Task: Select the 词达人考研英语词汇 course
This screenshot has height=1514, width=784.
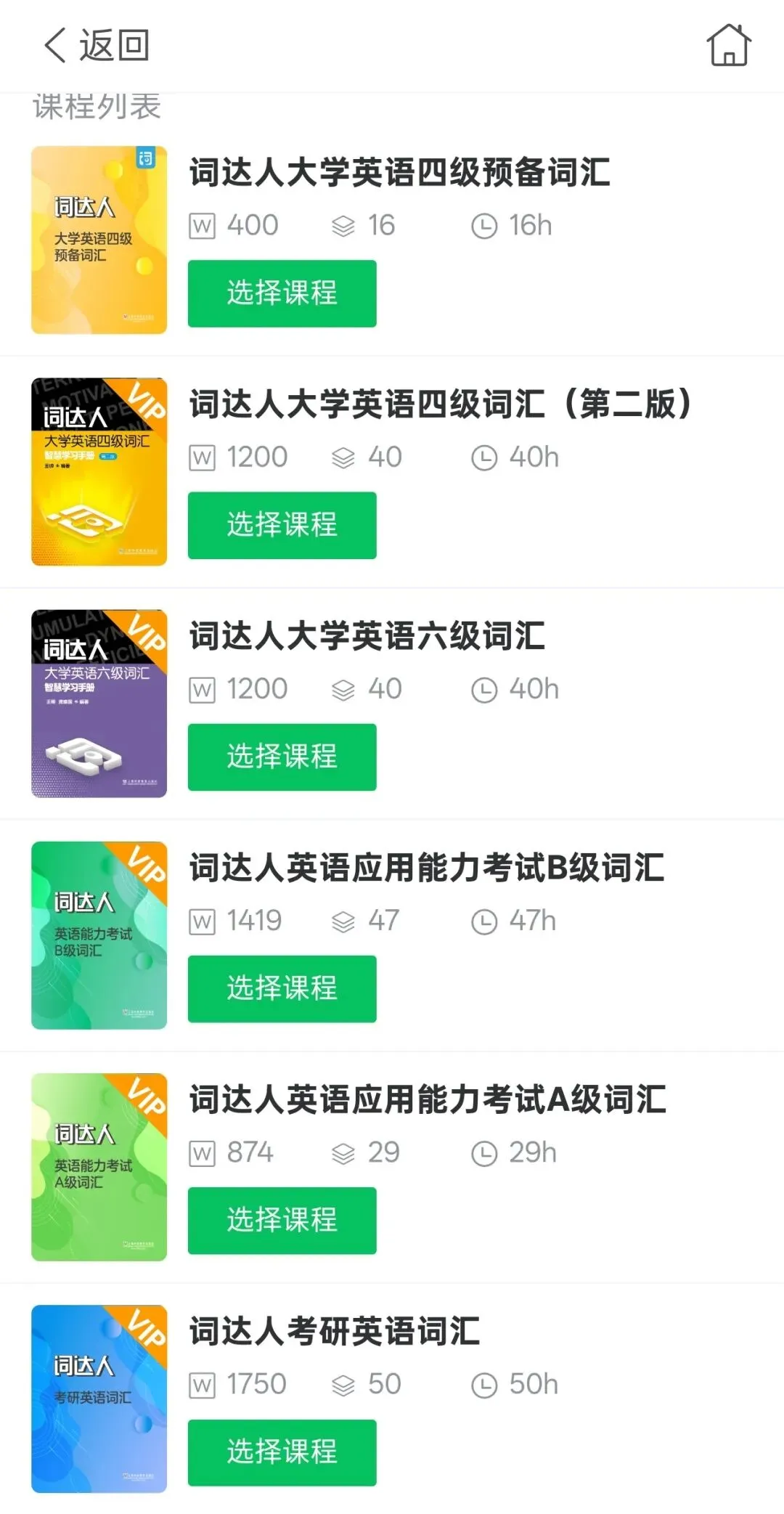Action: (x=282, y=1452)
